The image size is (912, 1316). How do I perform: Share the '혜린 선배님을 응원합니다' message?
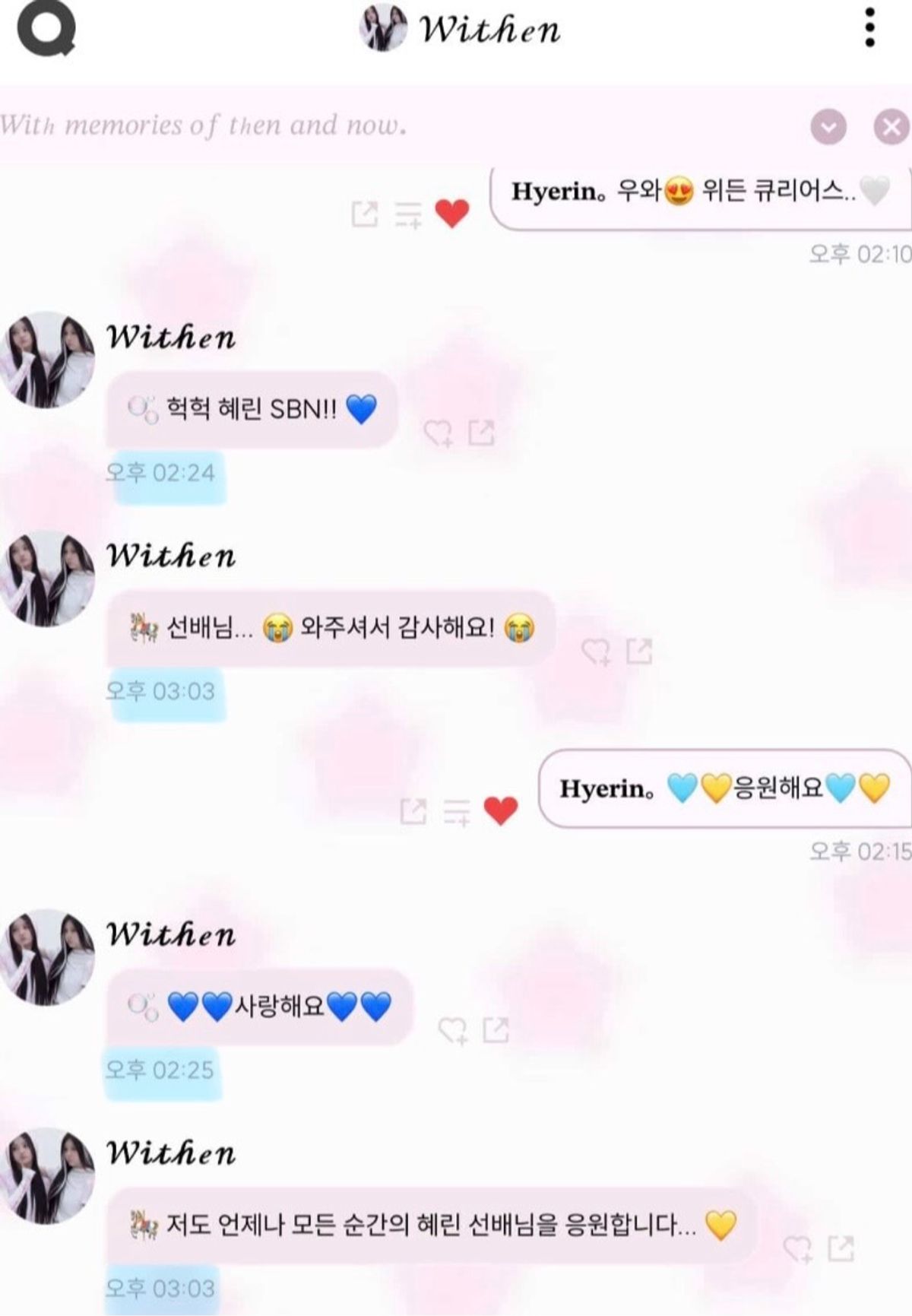coord(841,1248)
